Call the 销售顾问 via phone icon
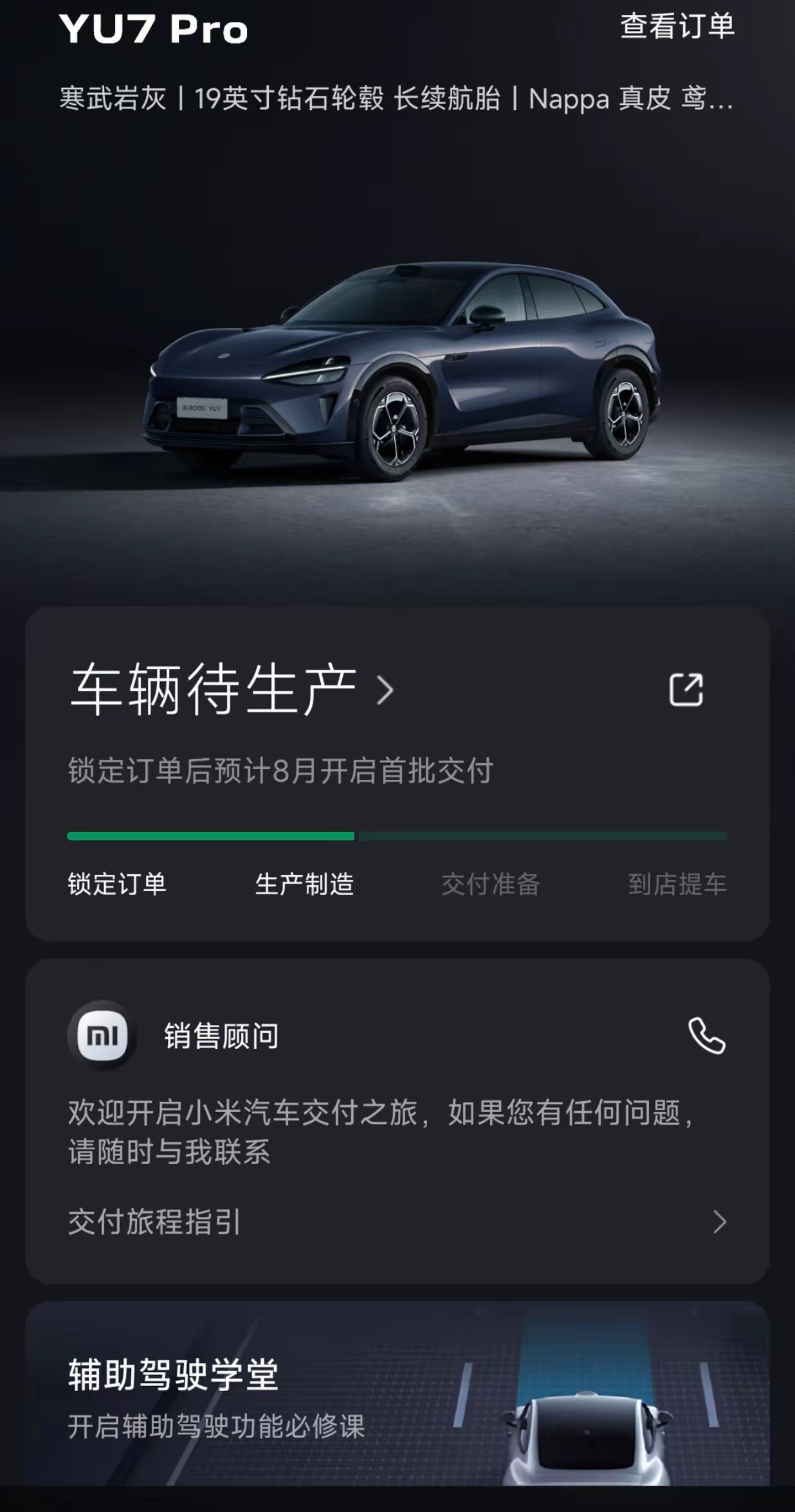Image resolution: width=795 pixels, height=1512 pixels. click(x=706, y=1036)
